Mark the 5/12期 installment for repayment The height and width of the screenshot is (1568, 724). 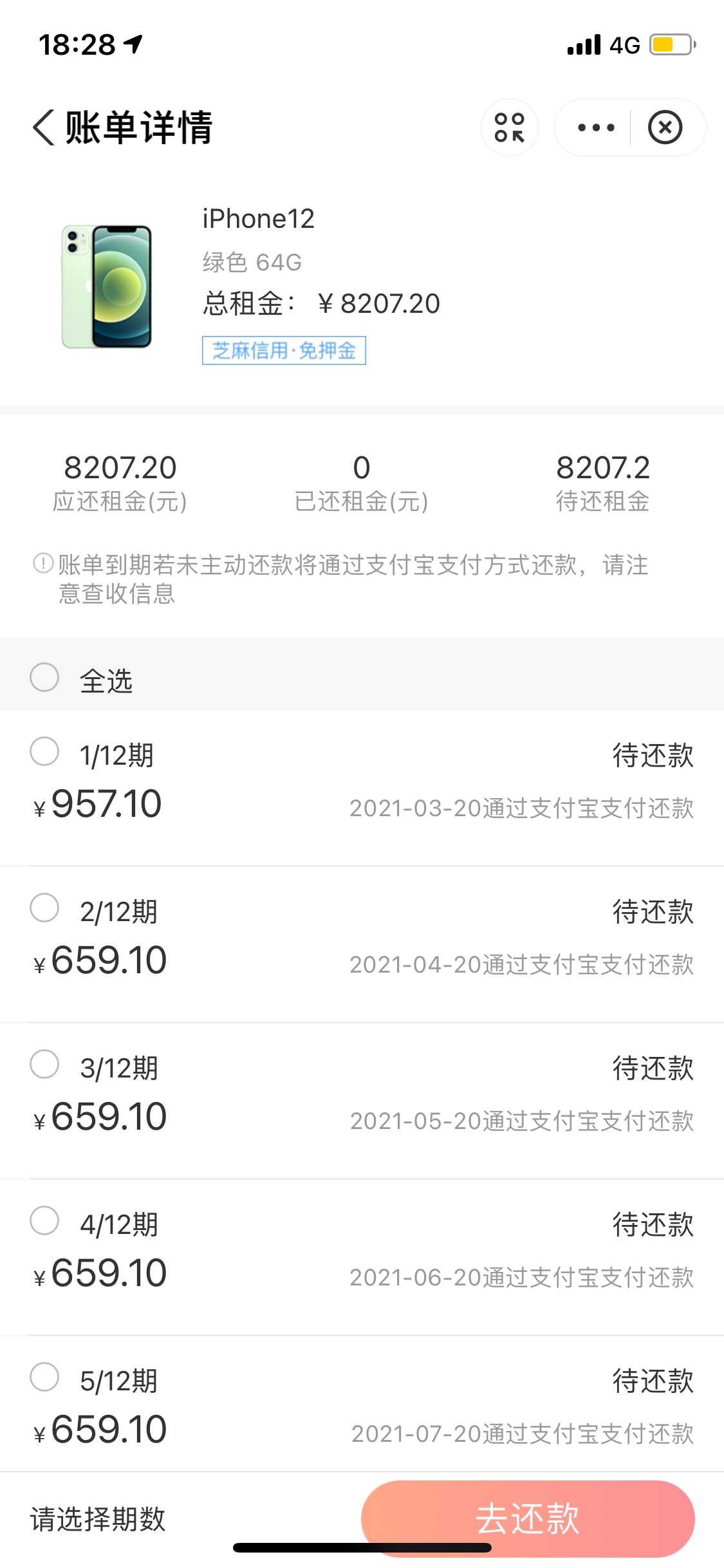pos(44,1377)
